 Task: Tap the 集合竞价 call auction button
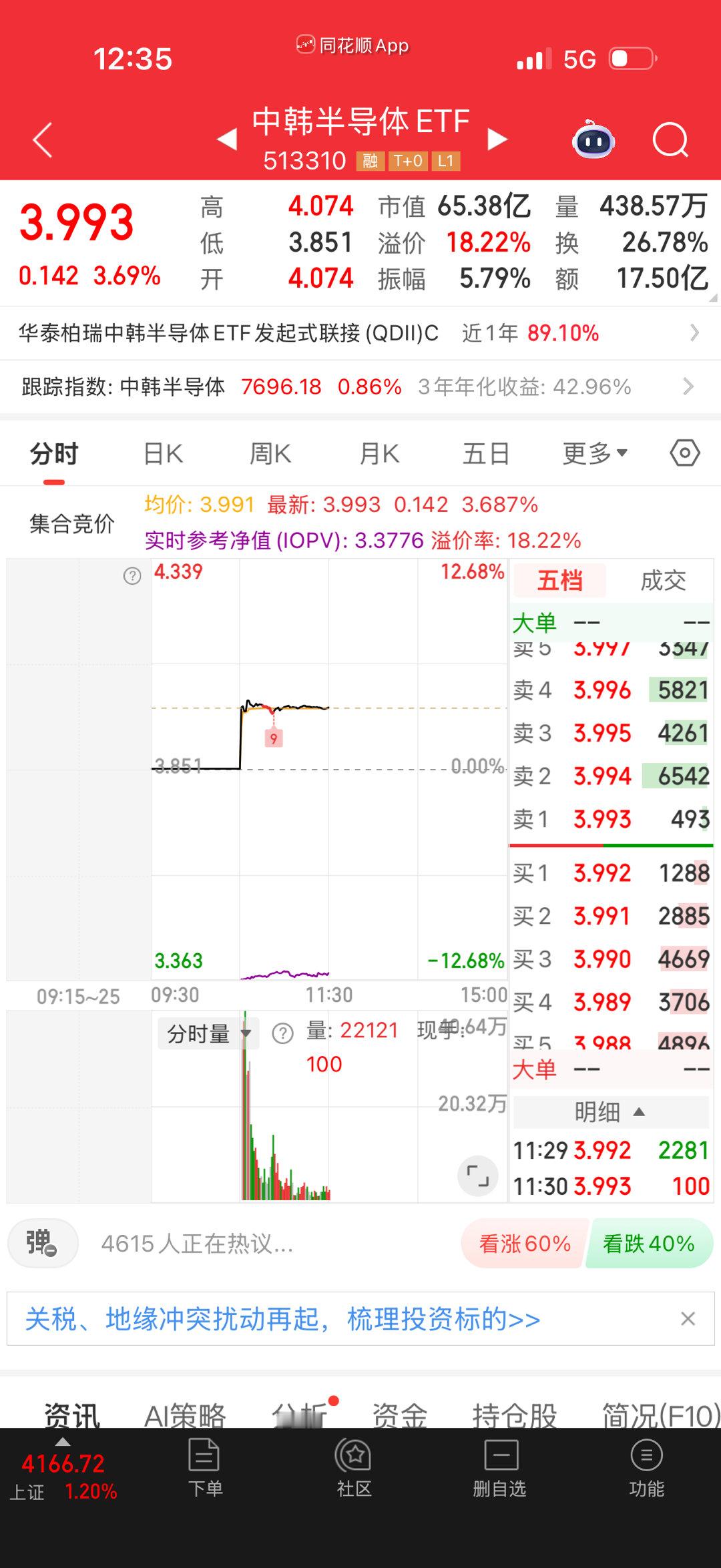[x=71, y=524]
